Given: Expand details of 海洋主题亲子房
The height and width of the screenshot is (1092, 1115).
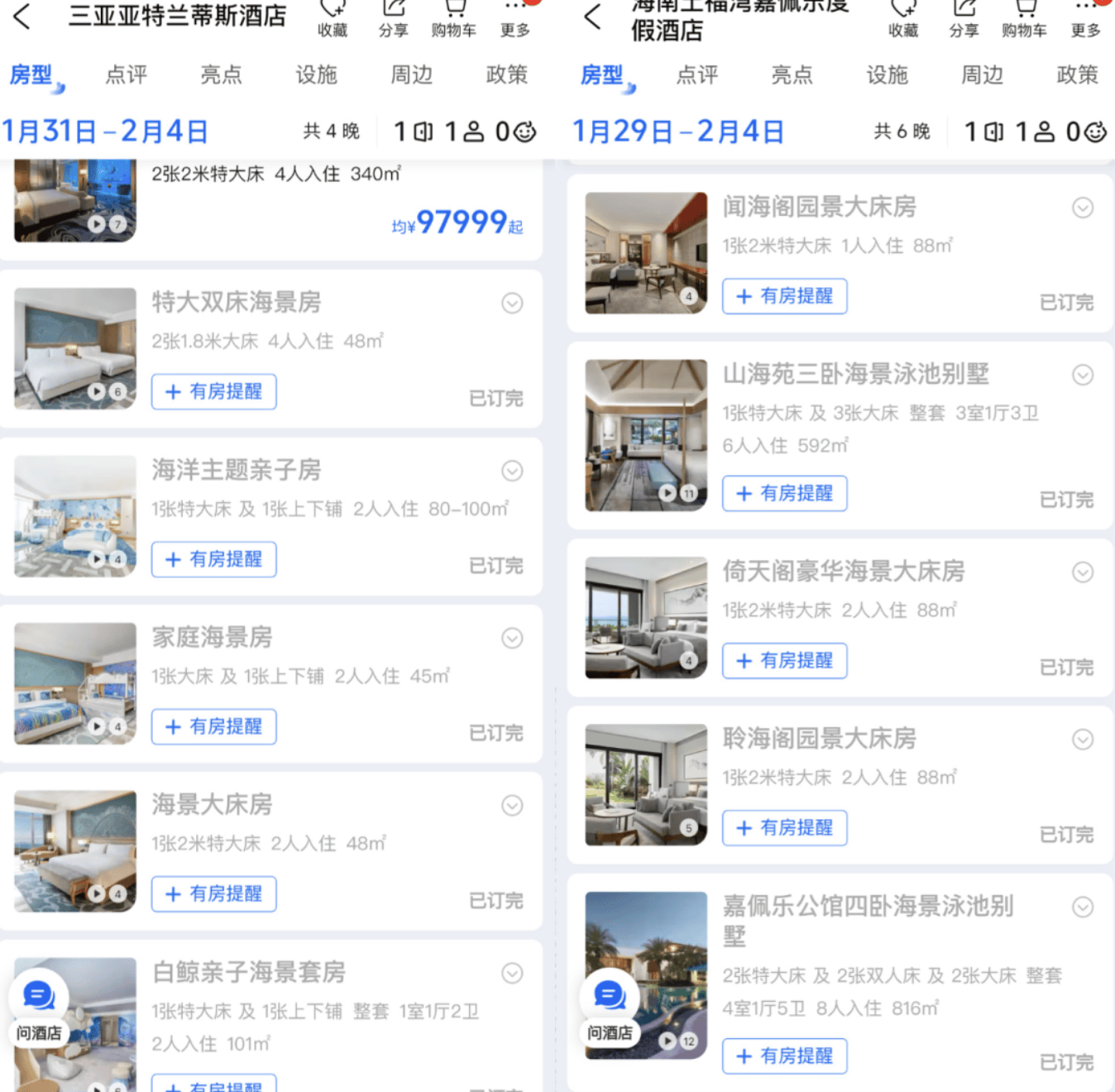Looking at the screenshot, I should (512, 471).
